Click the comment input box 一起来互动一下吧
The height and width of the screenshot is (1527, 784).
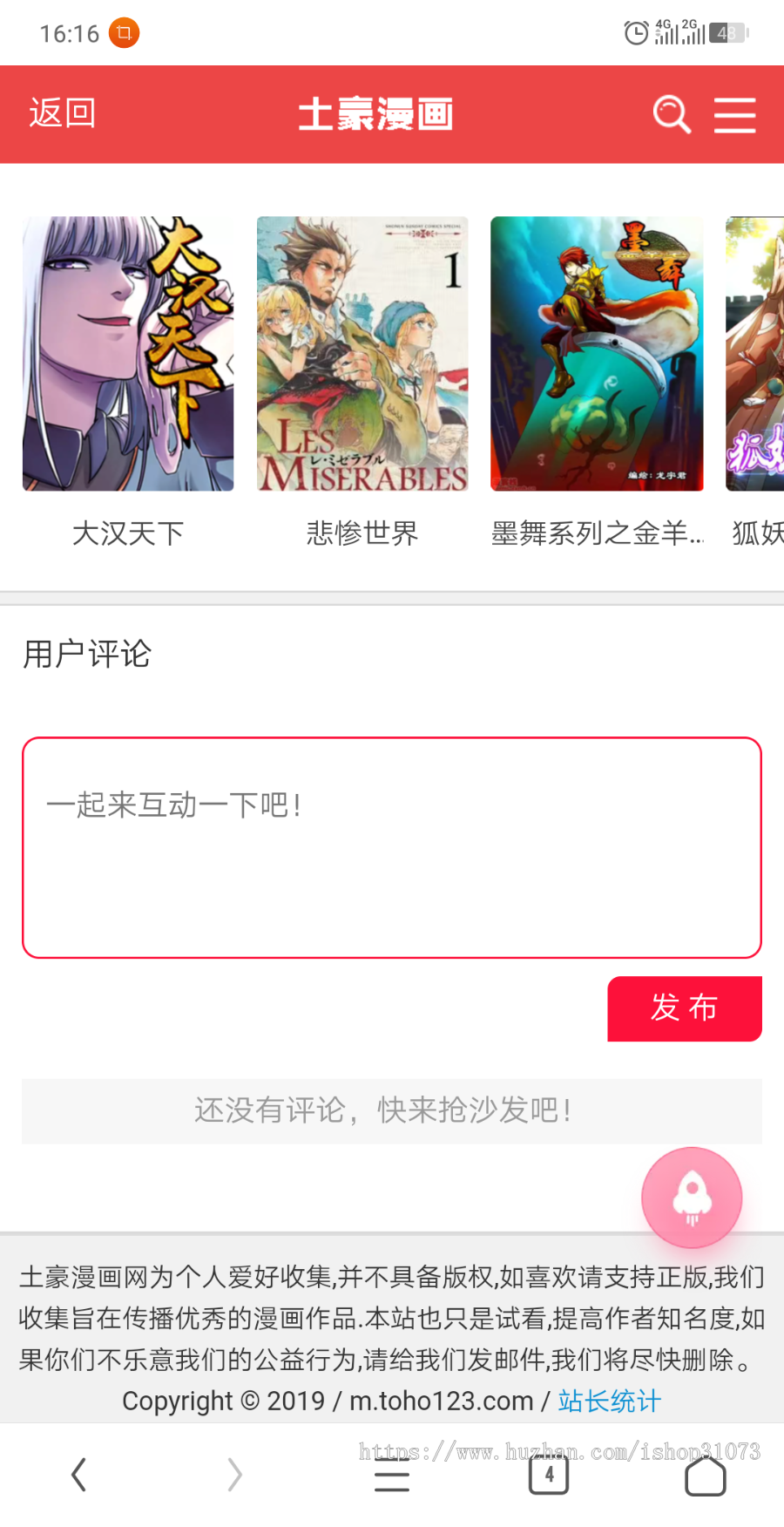[x=392, y=845]
